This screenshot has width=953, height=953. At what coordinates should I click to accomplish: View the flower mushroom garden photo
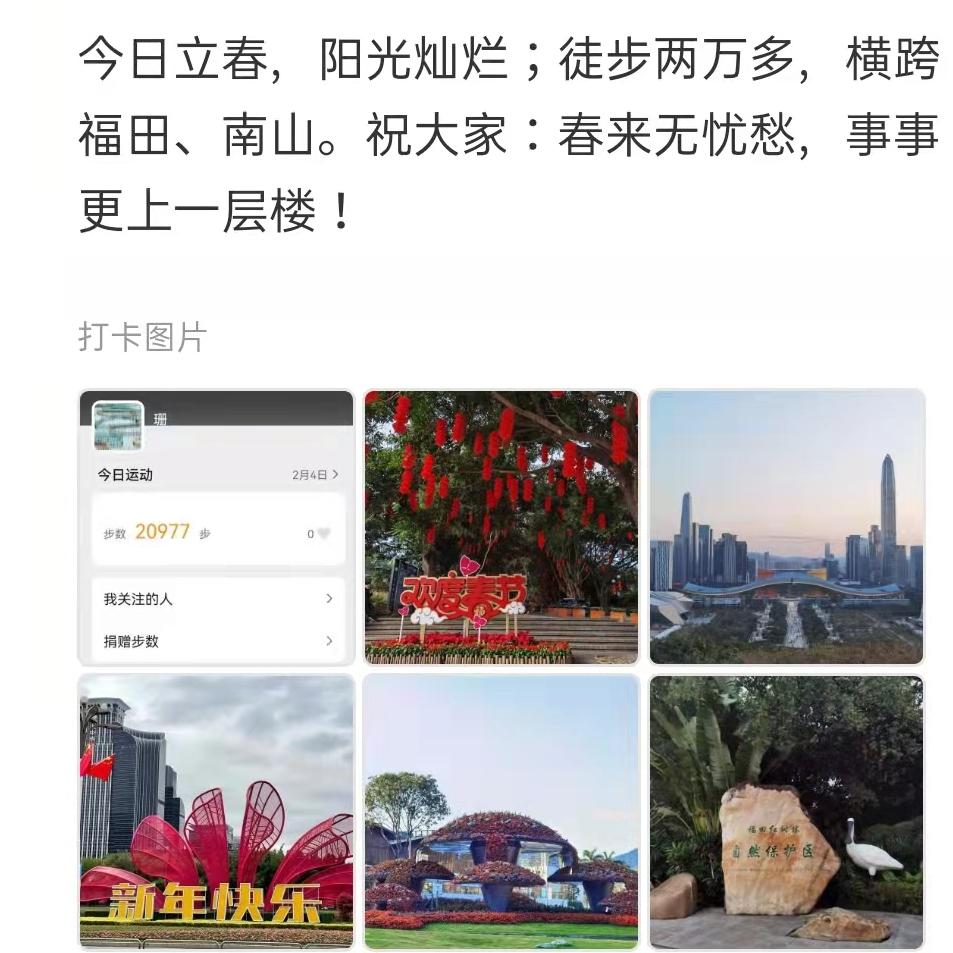[501, 811]
